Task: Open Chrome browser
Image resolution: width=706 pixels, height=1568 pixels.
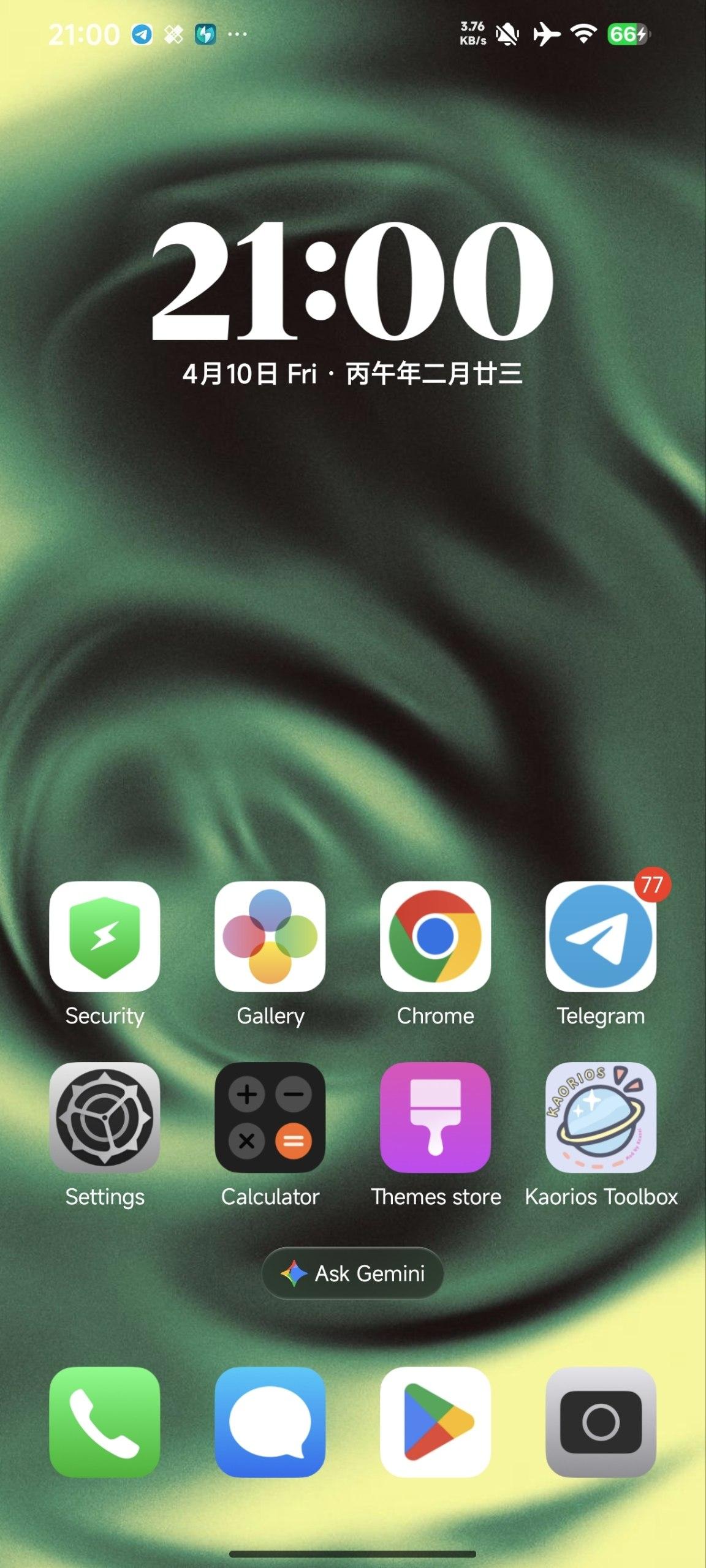Action: (435, 936)
